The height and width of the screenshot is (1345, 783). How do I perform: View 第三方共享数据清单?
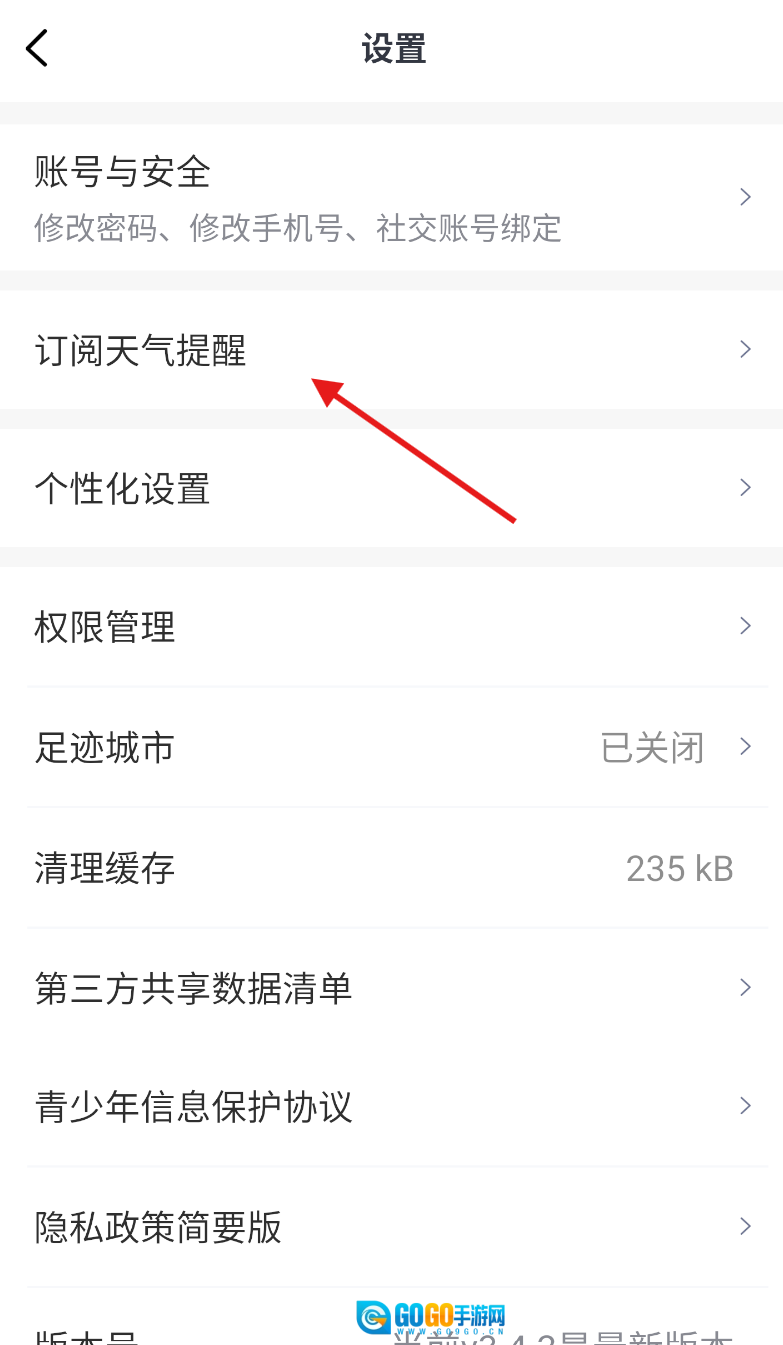point(390,988)
